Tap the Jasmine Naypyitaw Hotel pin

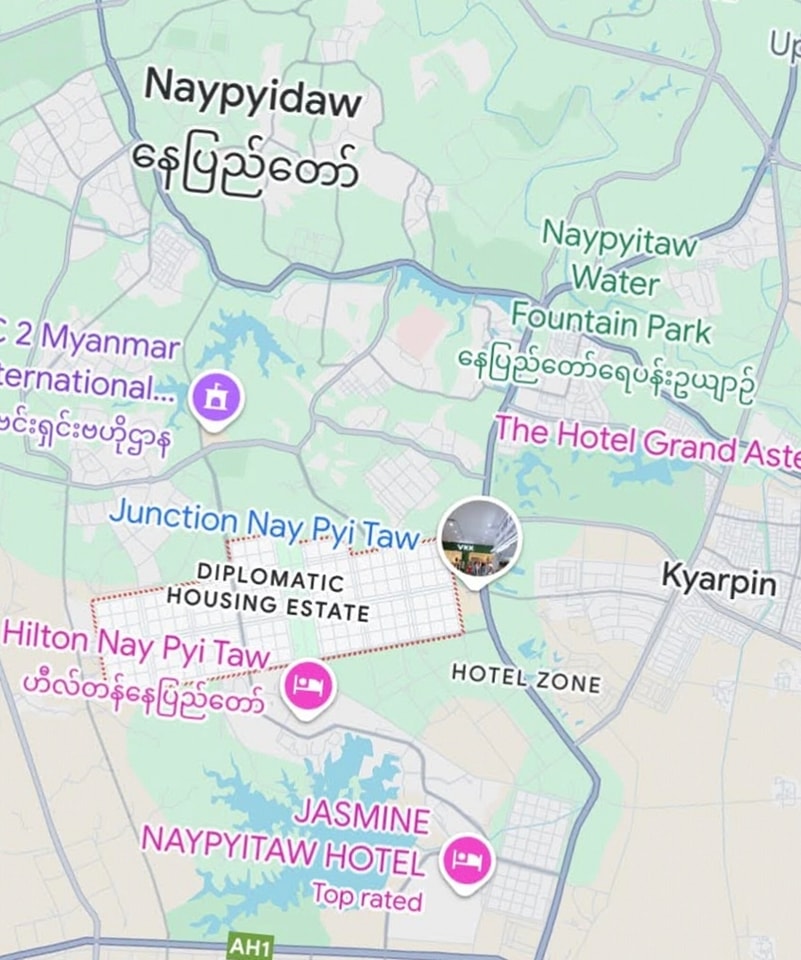point(467,858)
